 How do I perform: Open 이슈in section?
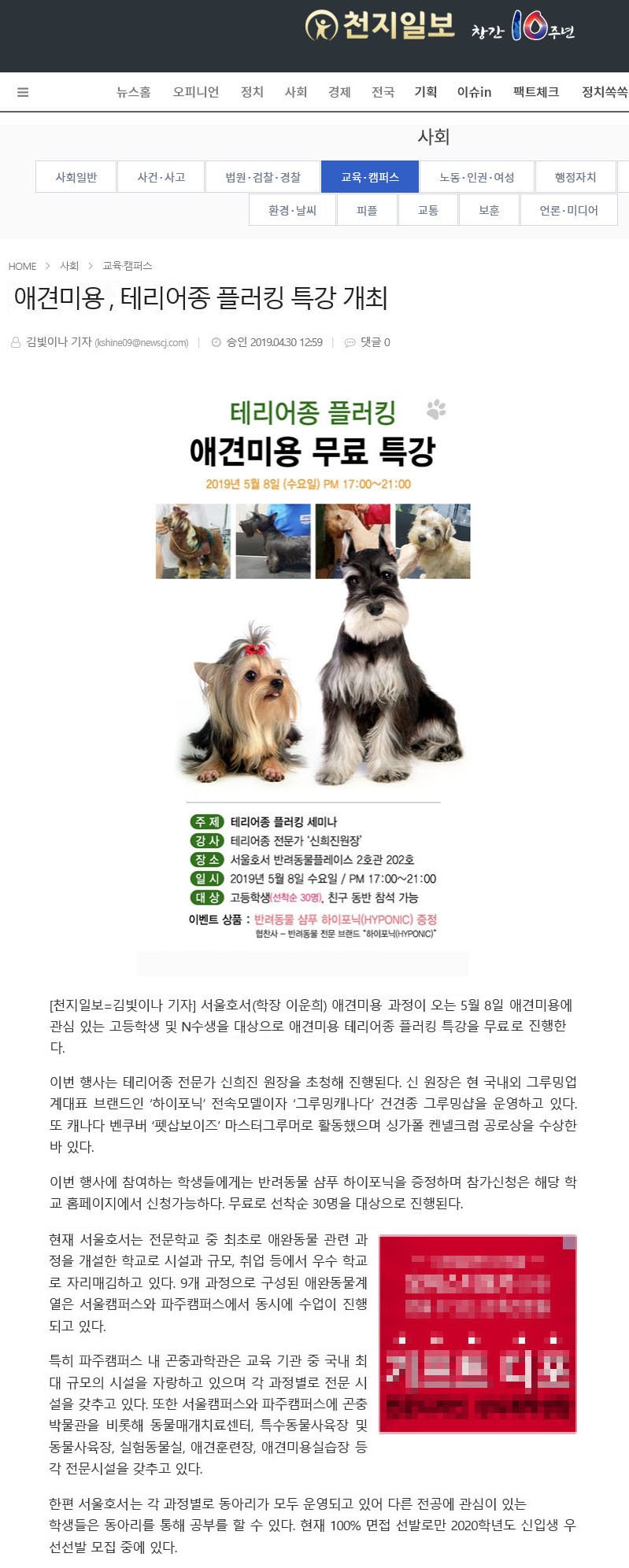[474, 92]
